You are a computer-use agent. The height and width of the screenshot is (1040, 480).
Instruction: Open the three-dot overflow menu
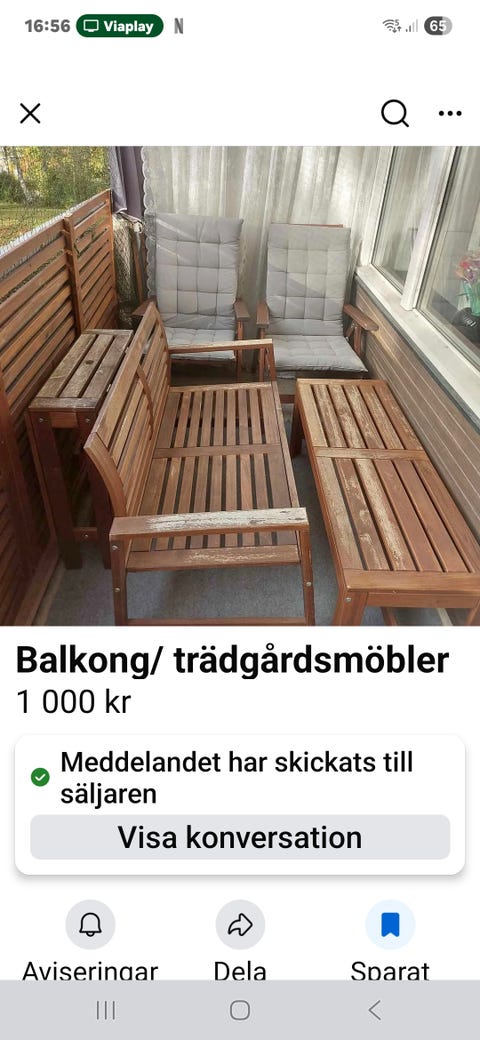pos(450,113)
